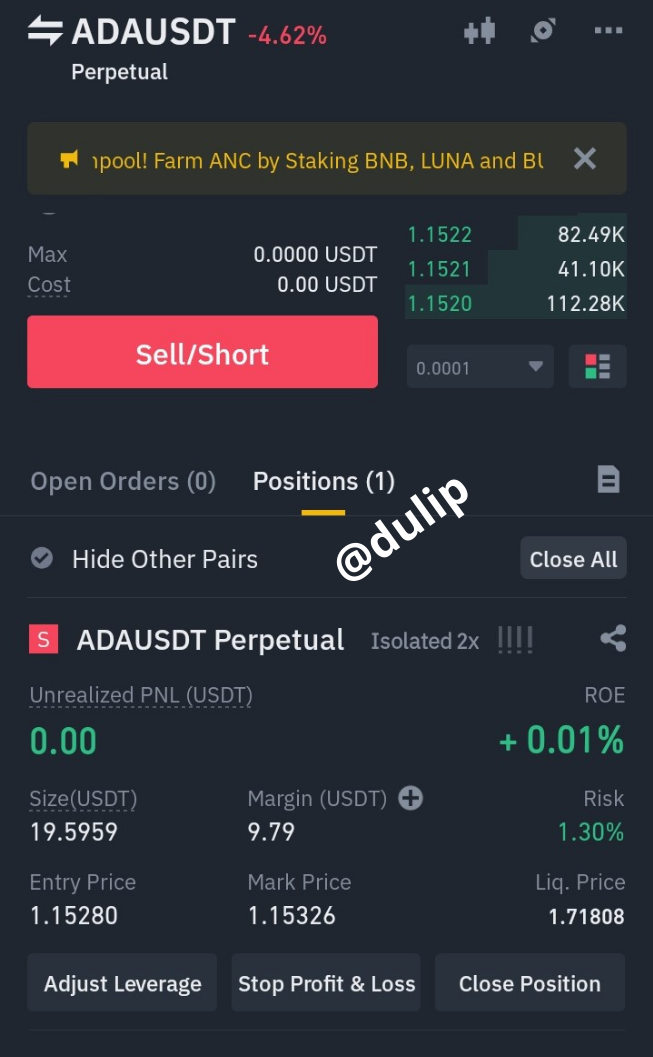Uncheck Hide Other Pairs
Image resolution: width=653 pixels, height=1057 pixels.
point(42,559)
